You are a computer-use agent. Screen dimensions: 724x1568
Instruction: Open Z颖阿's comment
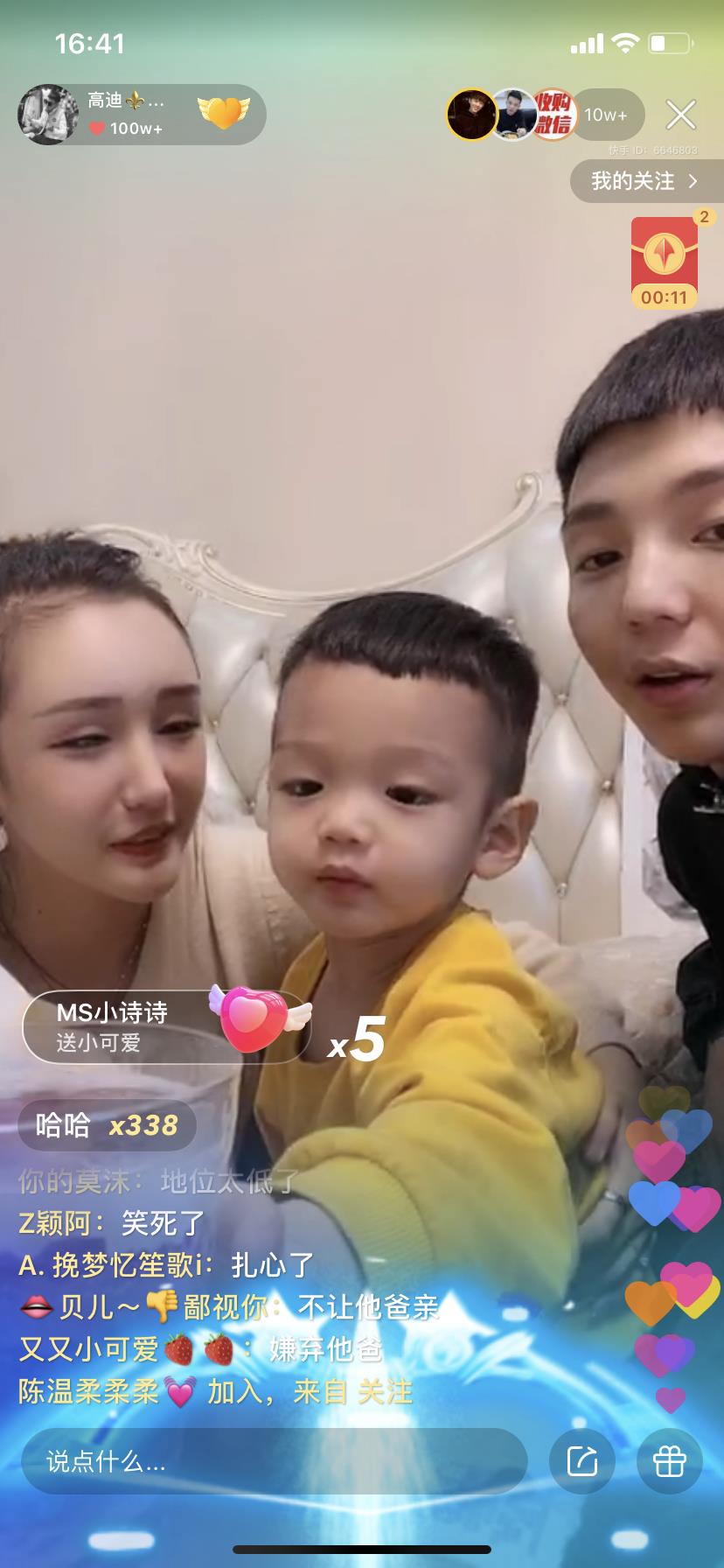(x=112, y=1222)
